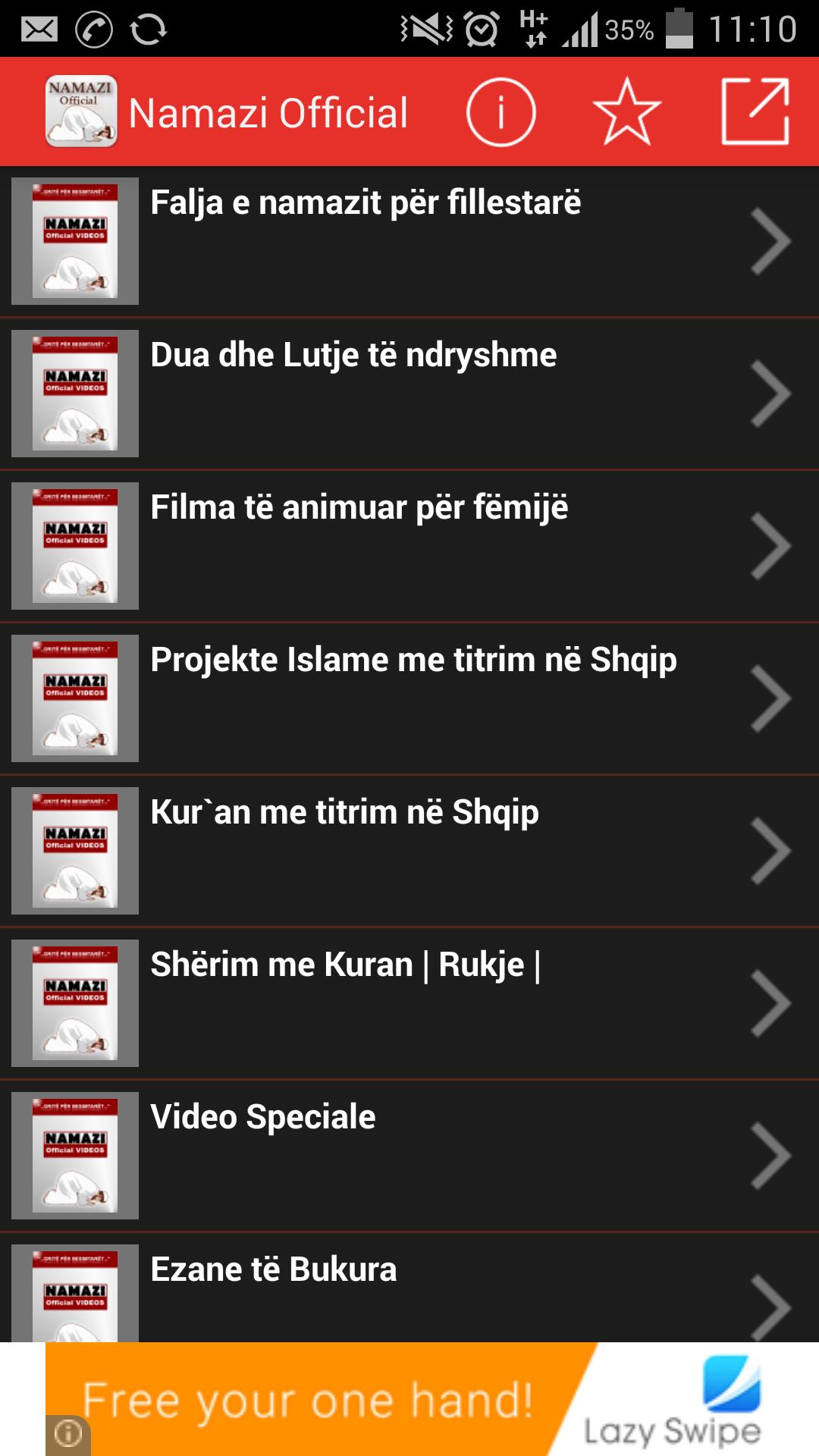The height and width of the screenshot is (1456, 819).
Task: Tap the battery indicator showing 35%
Action: tap(677, 27)
